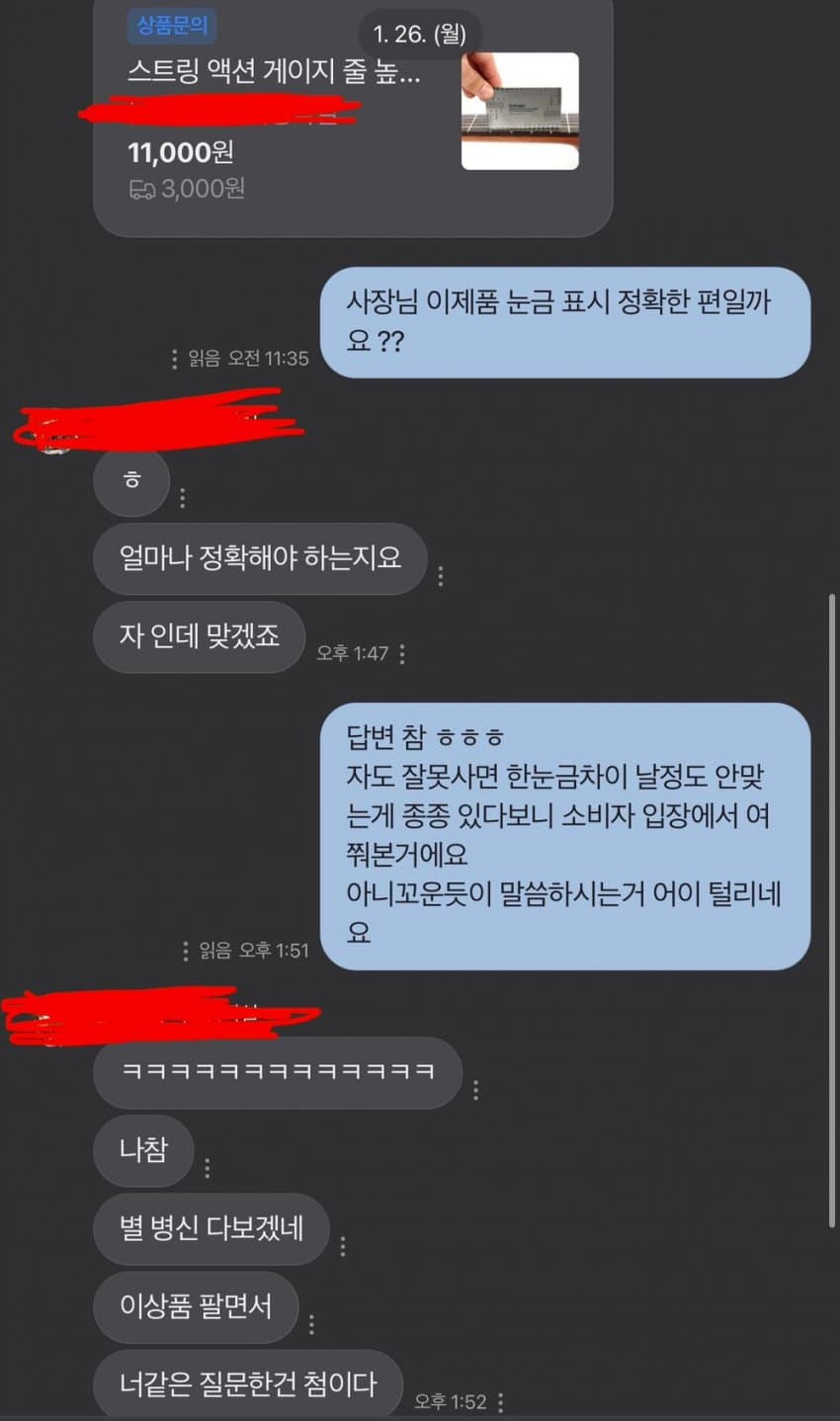Open the menu next to 자 인데 맞겠죠

click(402, 653)
